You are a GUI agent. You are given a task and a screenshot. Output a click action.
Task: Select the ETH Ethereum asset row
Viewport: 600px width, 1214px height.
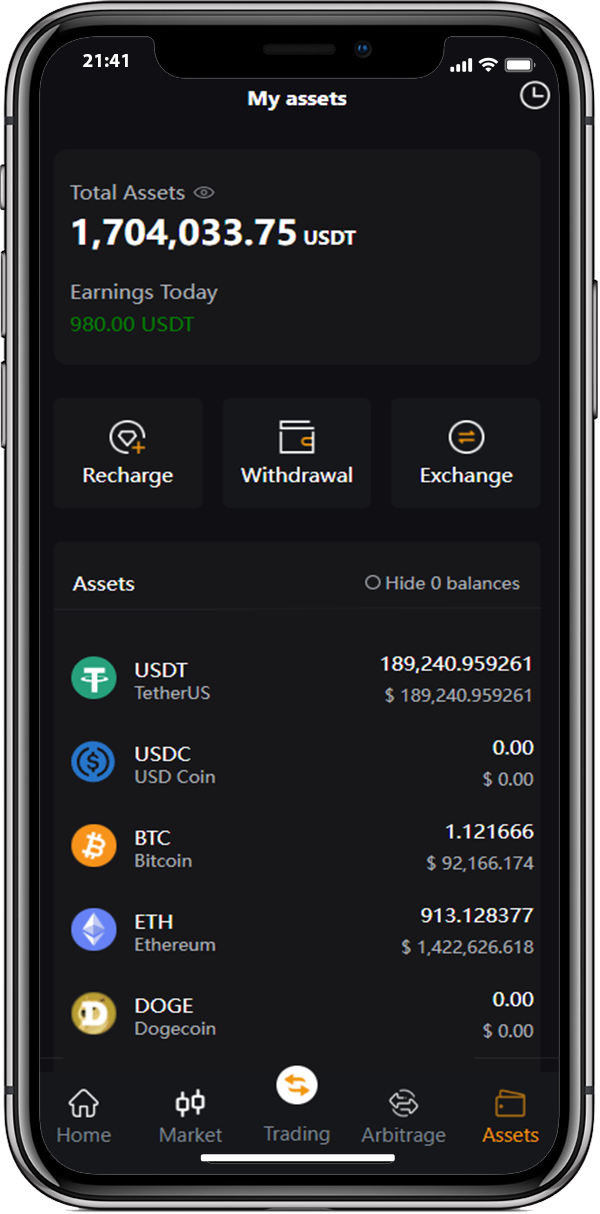[300, 931]
